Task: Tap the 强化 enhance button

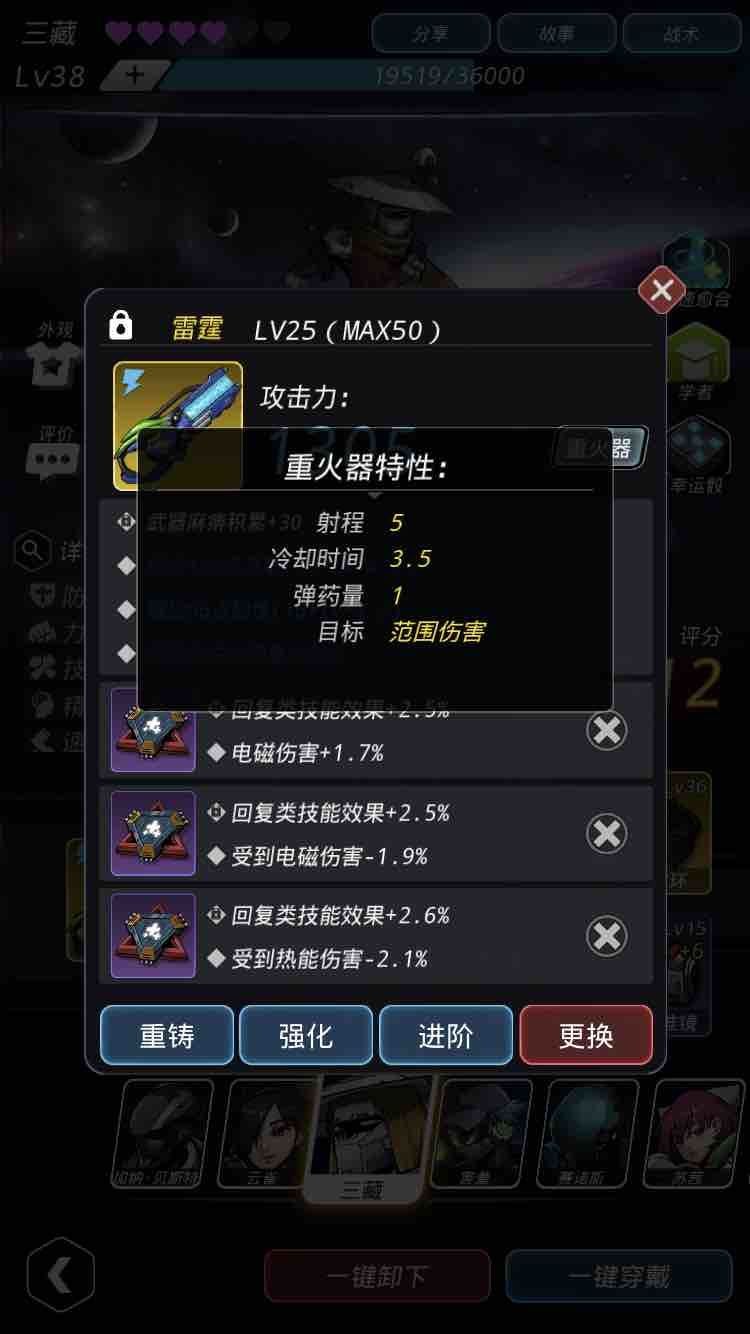Action: pyautogui.click(x=306, y=1035)
